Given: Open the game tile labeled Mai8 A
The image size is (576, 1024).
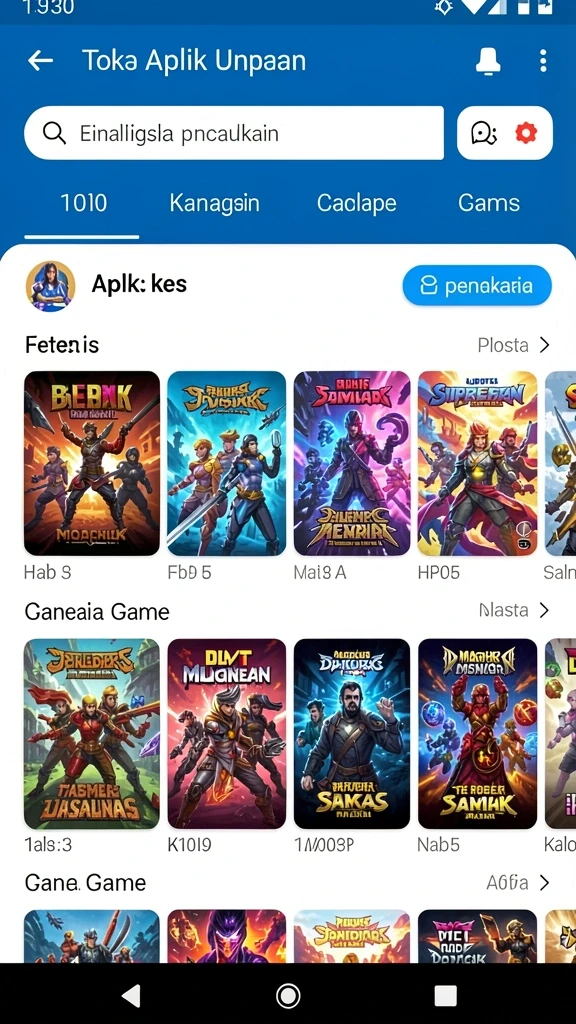Looking at the screenshot, I should [352, 463].
